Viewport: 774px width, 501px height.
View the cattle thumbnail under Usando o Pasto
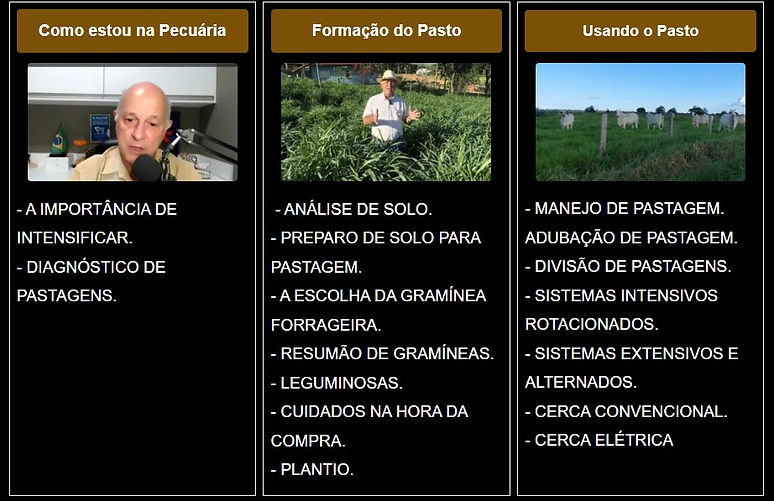coord(640,122)
